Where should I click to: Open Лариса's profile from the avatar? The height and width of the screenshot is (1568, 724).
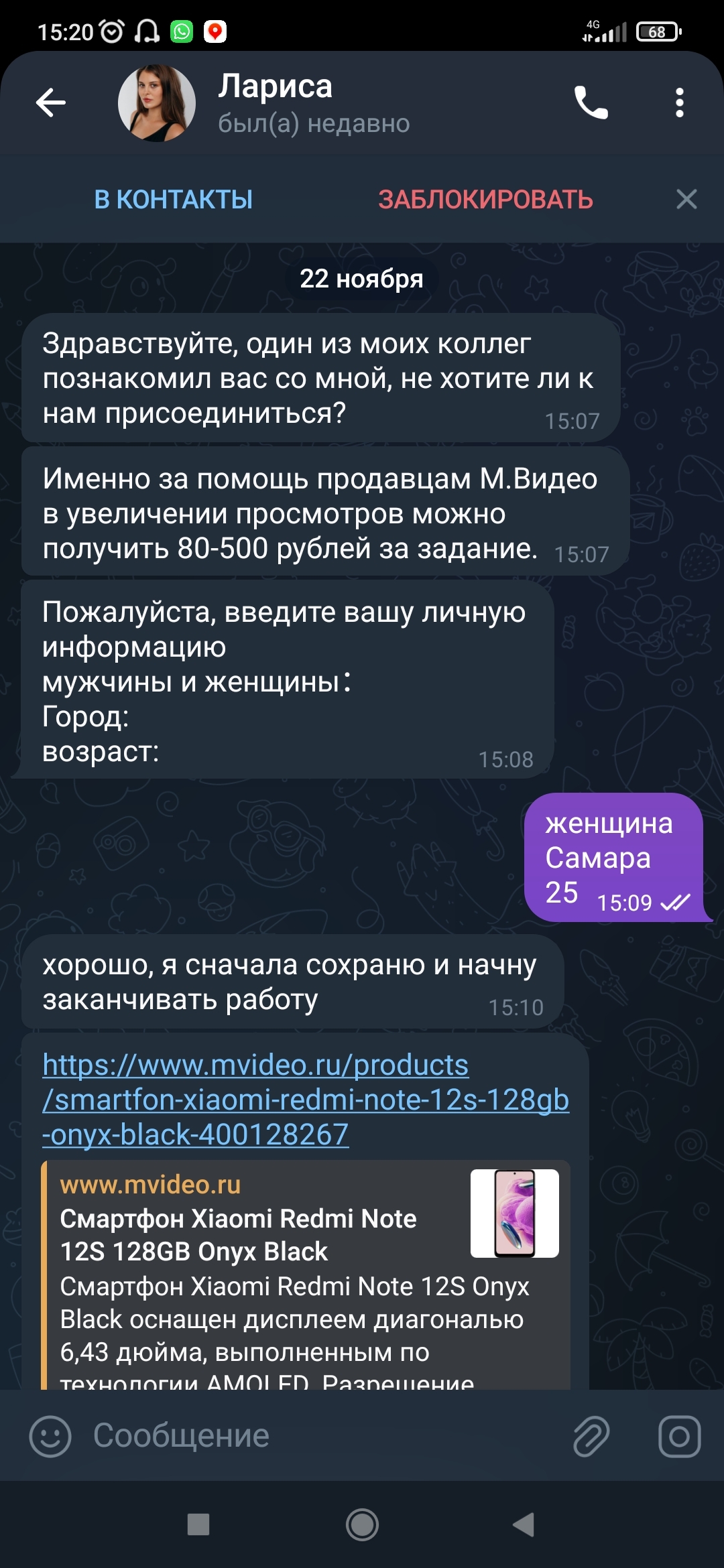[x=157, y=103]
